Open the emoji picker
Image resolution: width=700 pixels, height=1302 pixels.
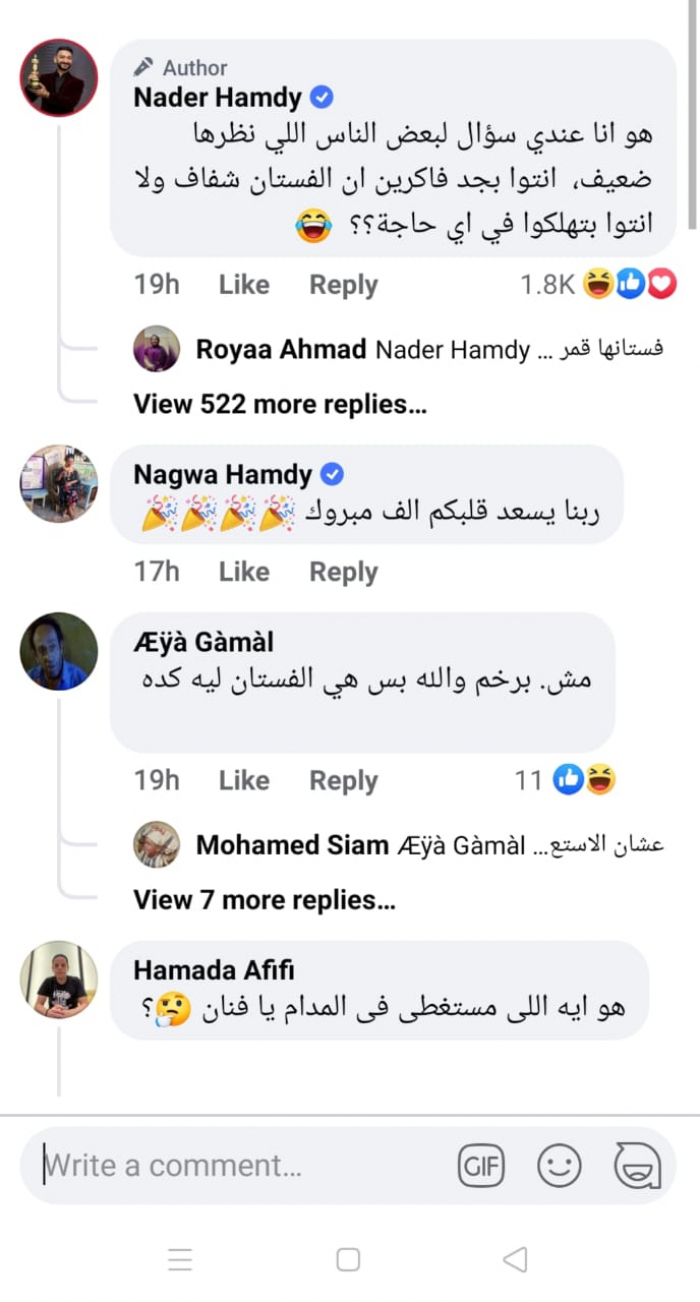click(x=559, y=1166)
